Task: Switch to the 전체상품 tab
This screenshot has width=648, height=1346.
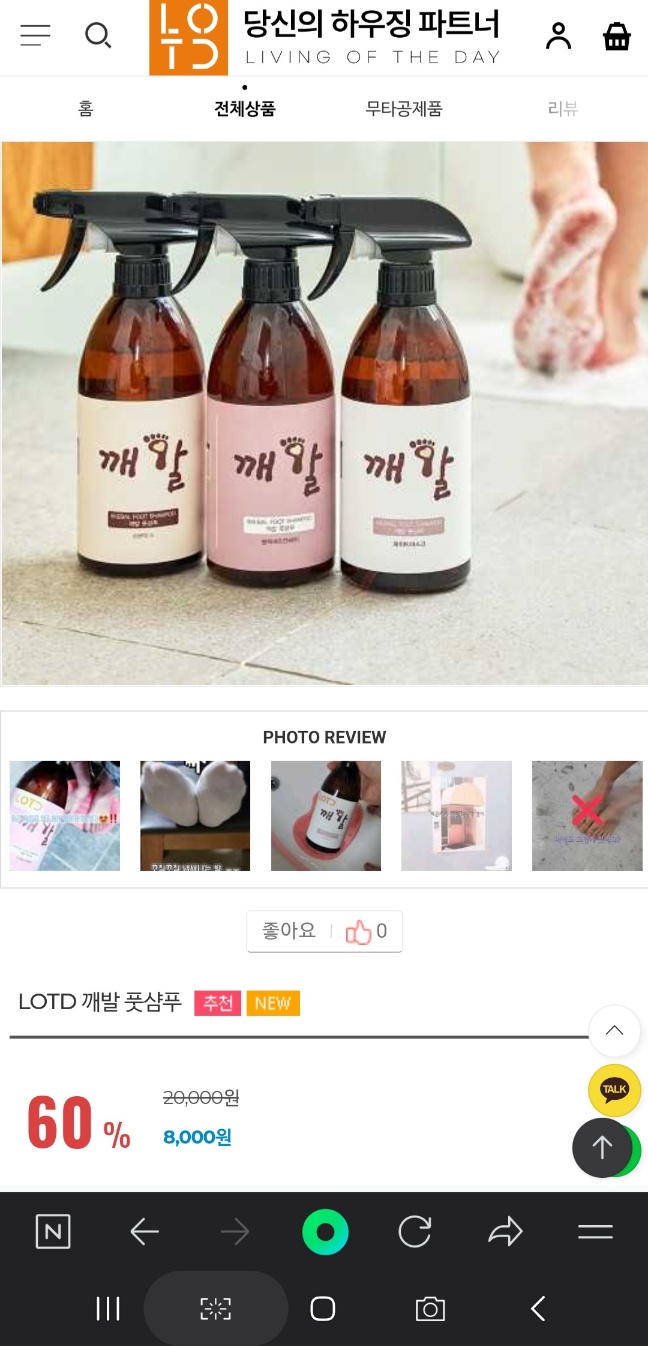Action: [245, 109]
